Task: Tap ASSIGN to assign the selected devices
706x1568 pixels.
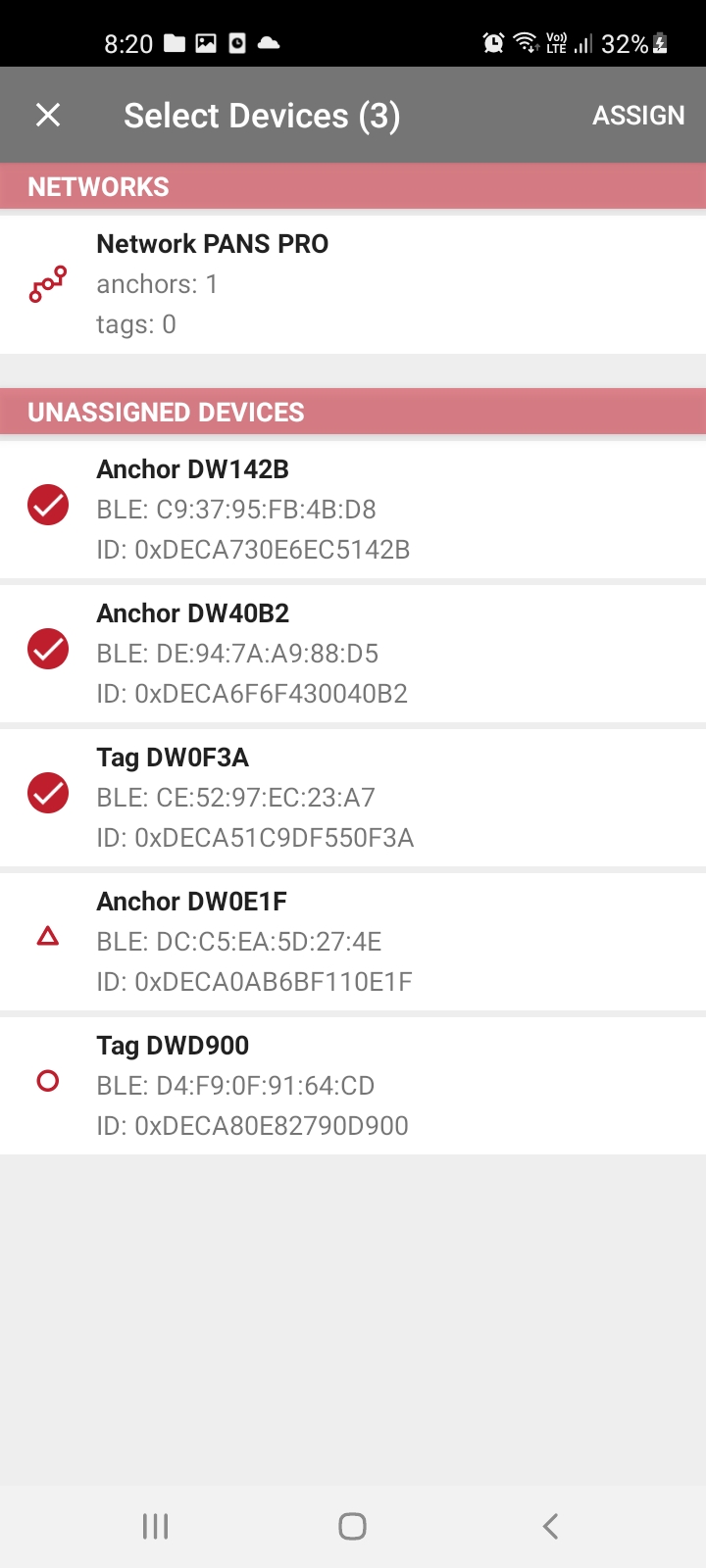Action: pyautogui.click(x=638, y=116)
